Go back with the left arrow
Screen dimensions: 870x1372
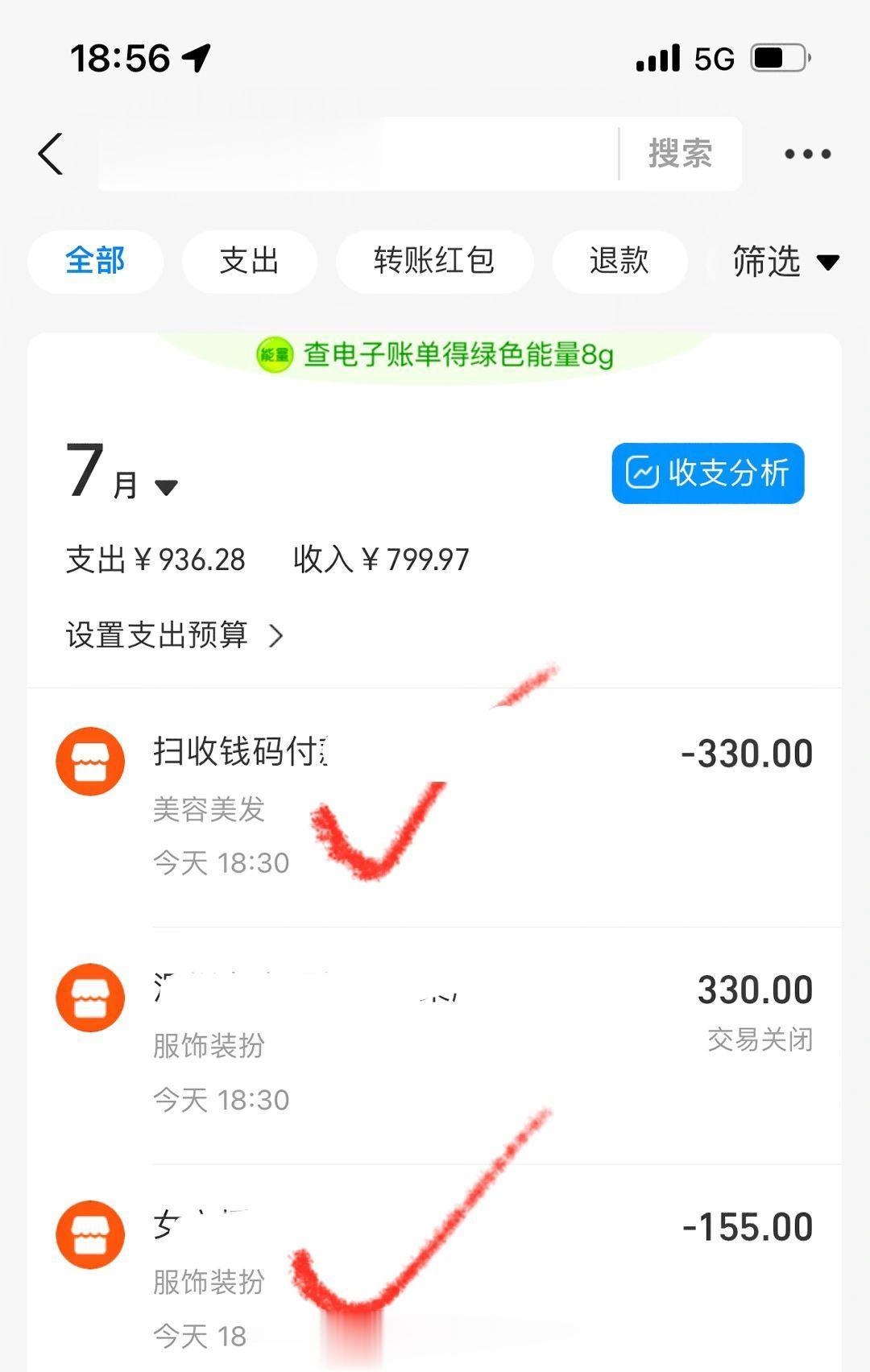[x=51, y=154]
